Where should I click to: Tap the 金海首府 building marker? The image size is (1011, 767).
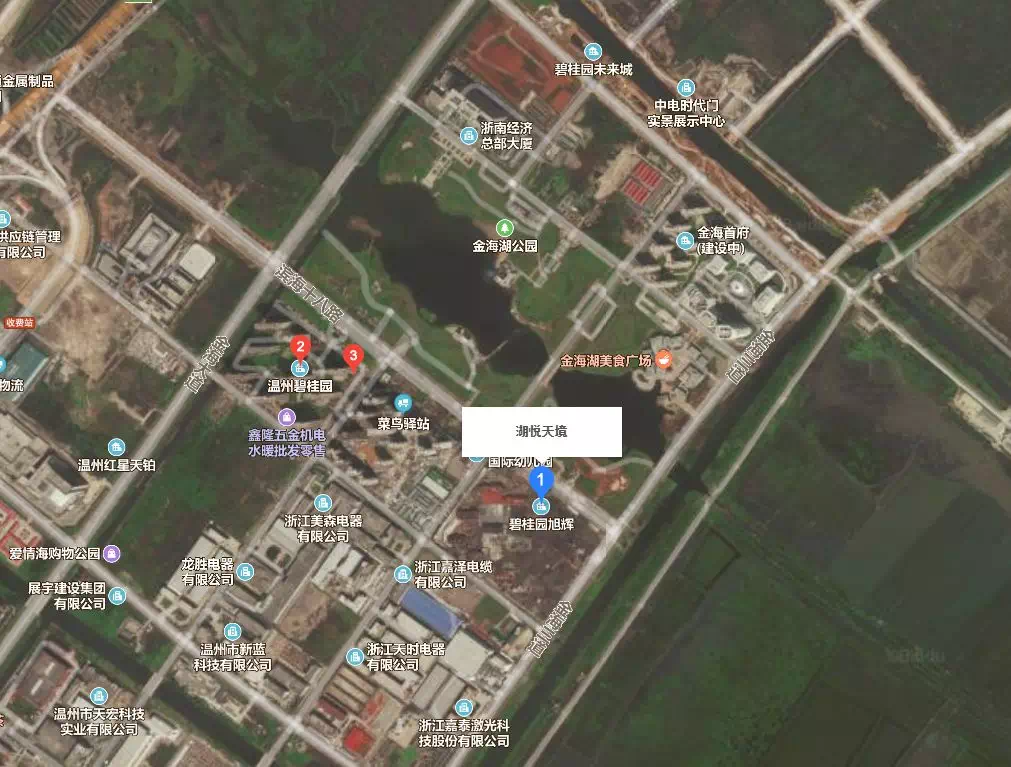pyautogui.click(x=685, y=240)
